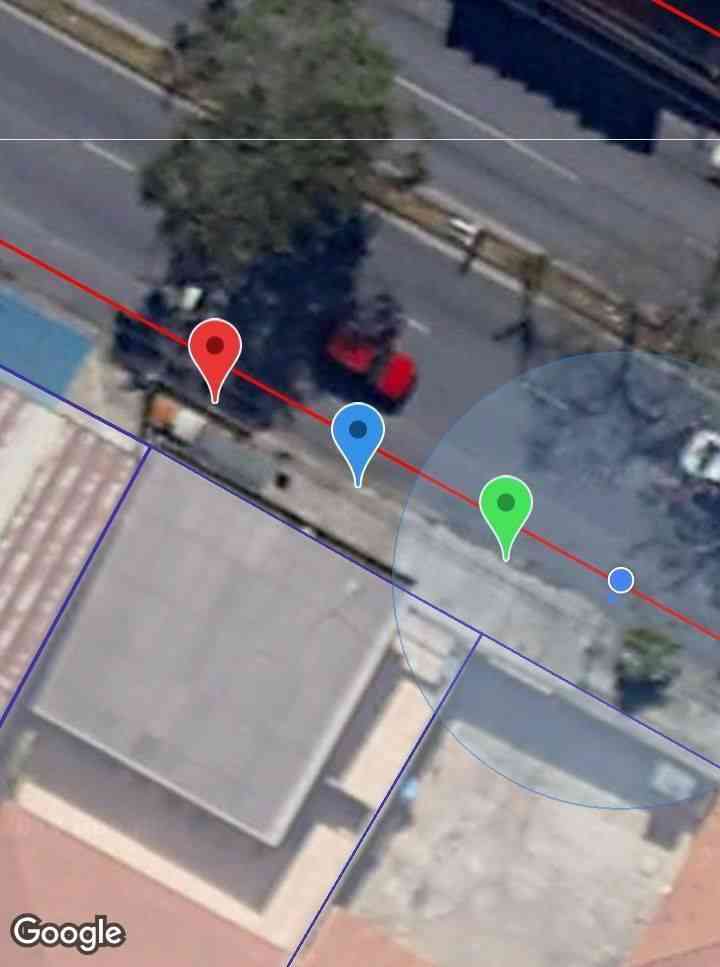Open the green map pin
This screenshot has height=967, width=720.
pos(506,508)
